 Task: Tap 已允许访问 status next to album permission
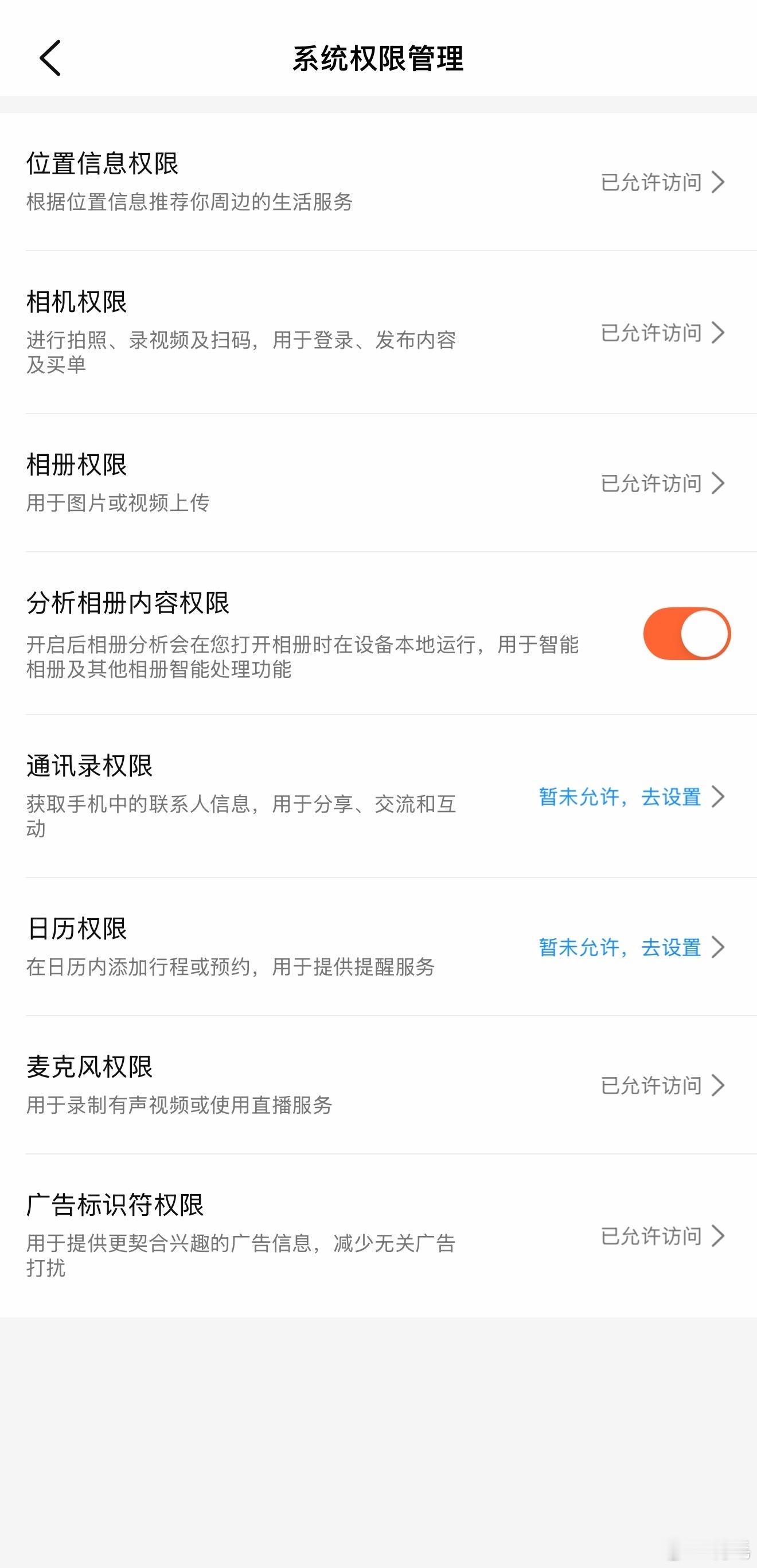tap(650, 483)
